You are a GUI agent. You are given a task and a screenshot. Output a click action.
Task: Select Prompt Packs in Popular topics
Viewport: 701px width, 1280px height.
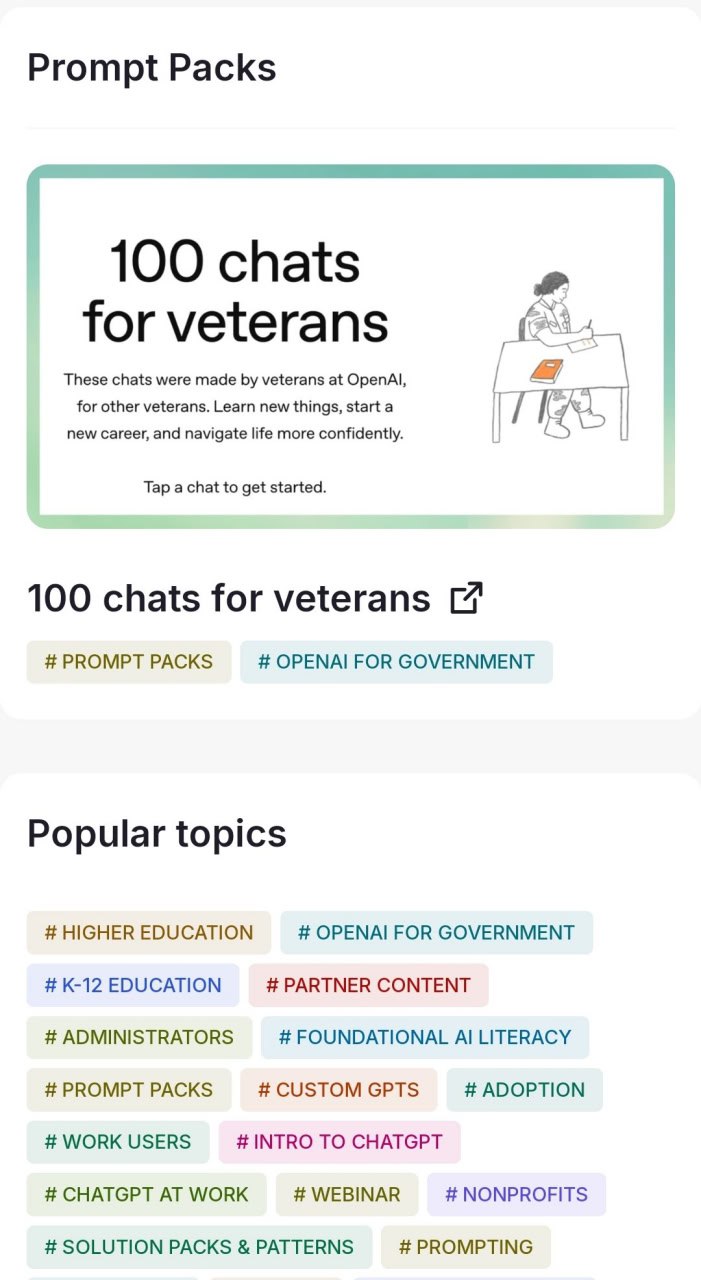(129, 1090)
